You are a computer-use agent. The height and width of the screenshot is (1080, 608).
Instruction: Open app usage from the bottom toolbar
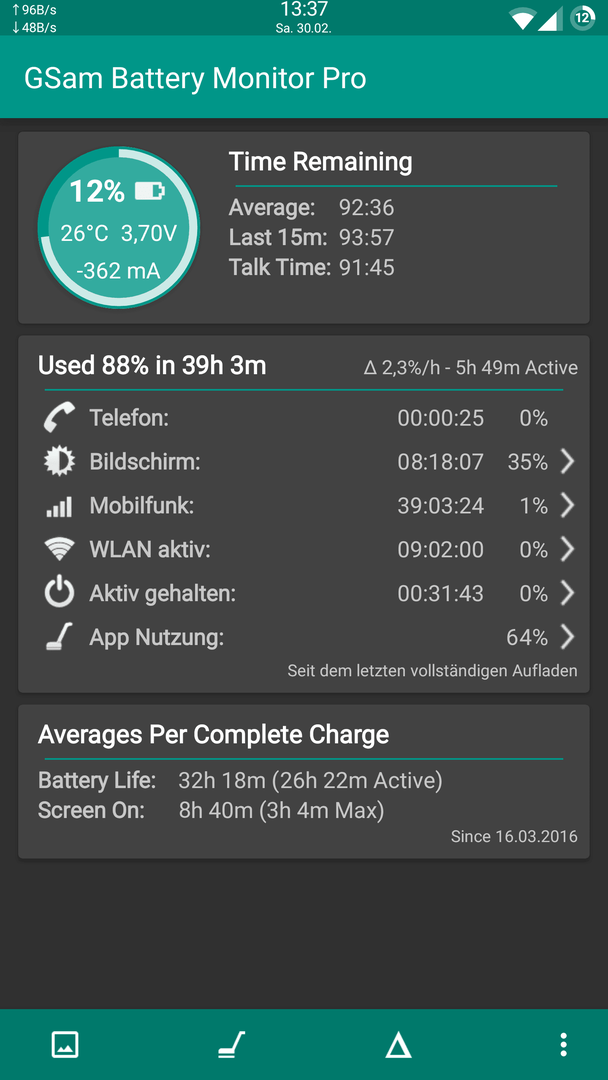pos(231,1045)
